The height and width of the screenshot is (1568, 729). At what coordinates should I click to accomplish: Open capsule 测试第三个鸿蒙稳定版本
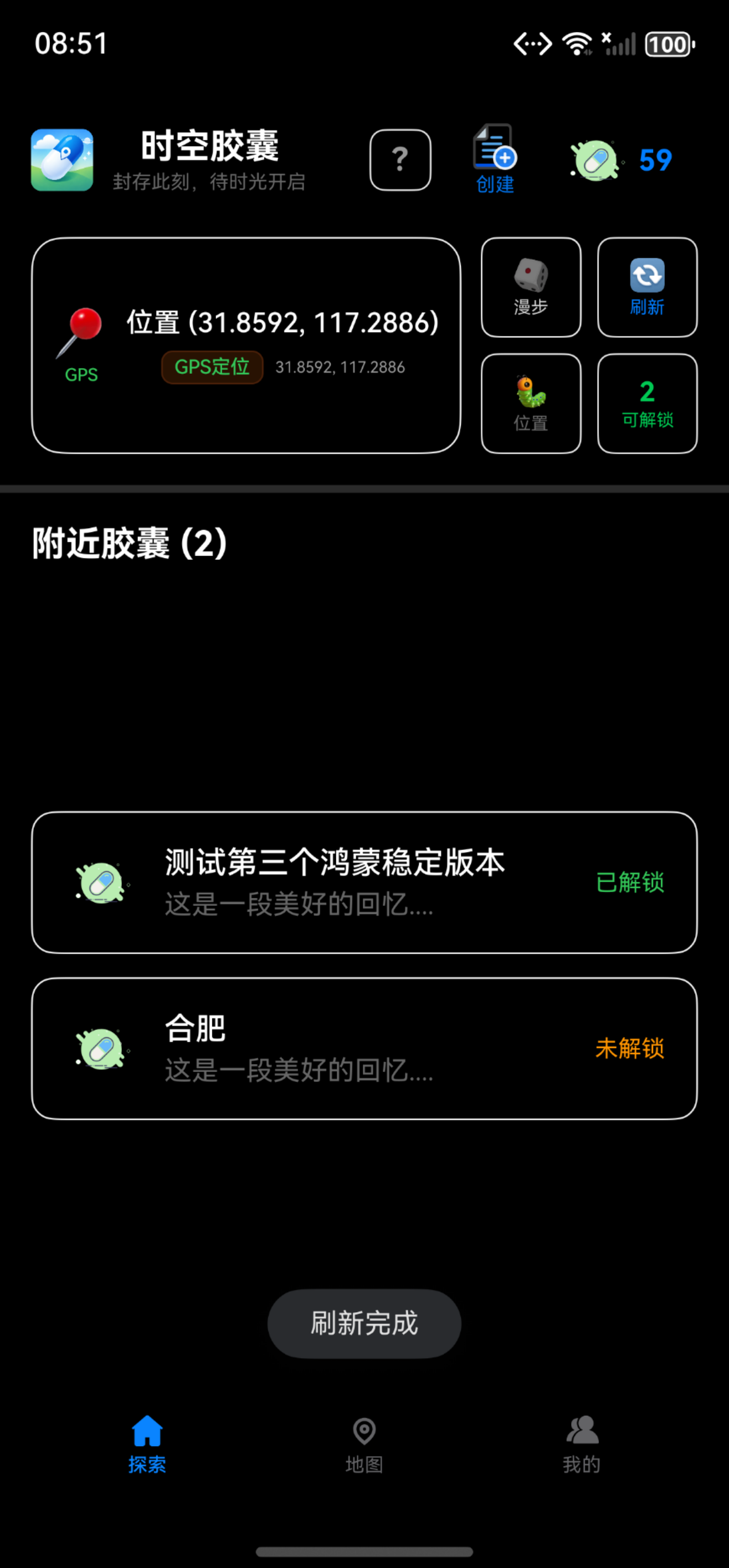[x=364, y=882]
